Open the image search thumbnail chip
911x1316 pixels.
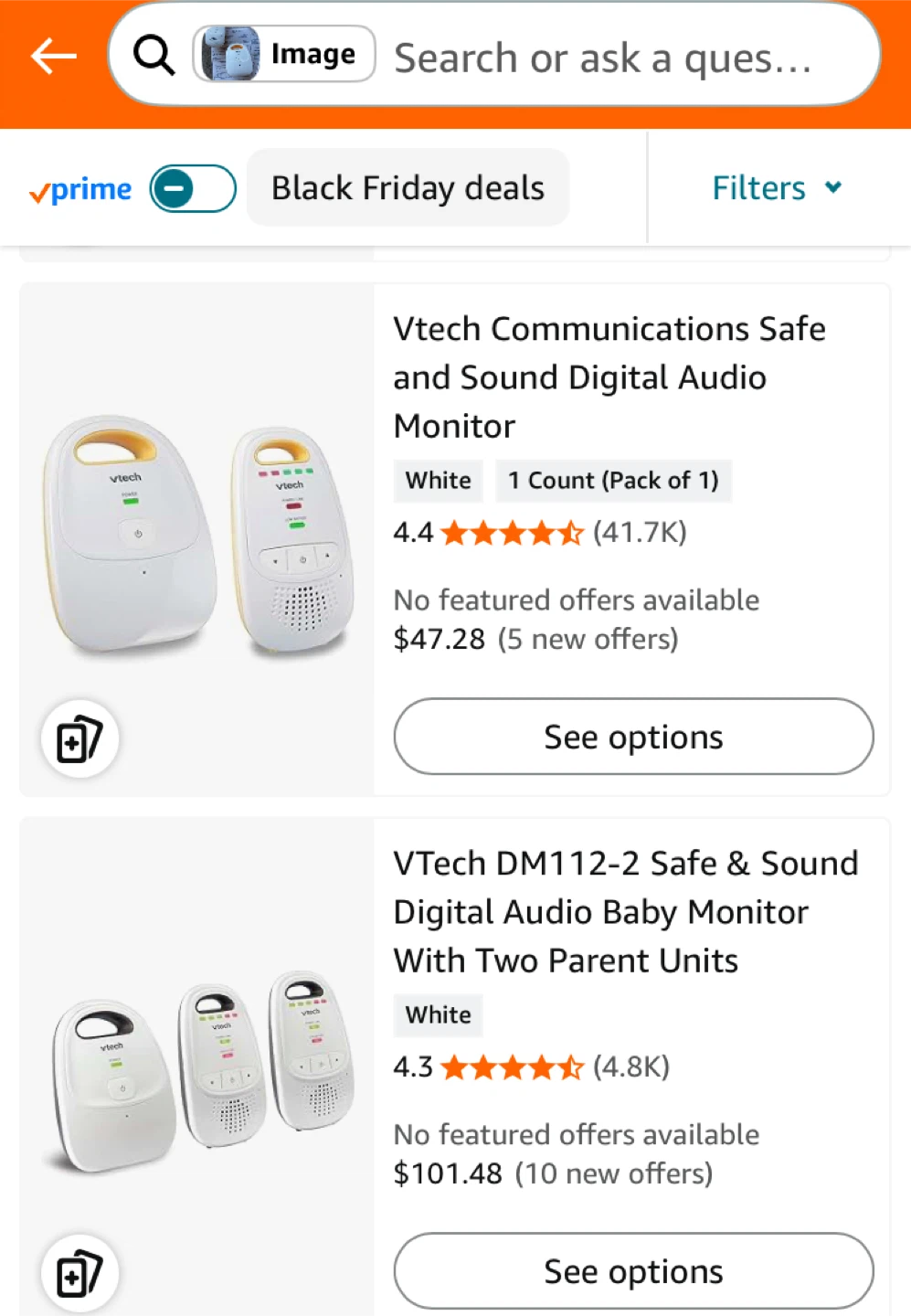[x=281, y=55]
